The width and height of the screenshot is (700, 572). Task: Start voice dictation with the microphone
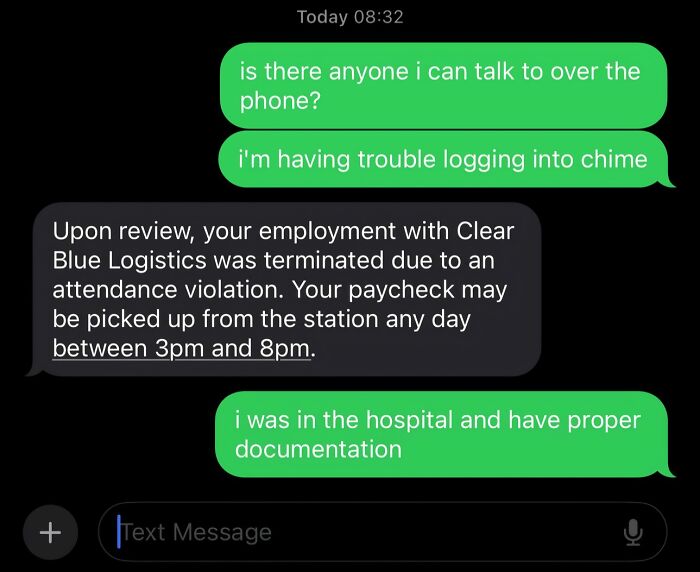tap(632, 532)
